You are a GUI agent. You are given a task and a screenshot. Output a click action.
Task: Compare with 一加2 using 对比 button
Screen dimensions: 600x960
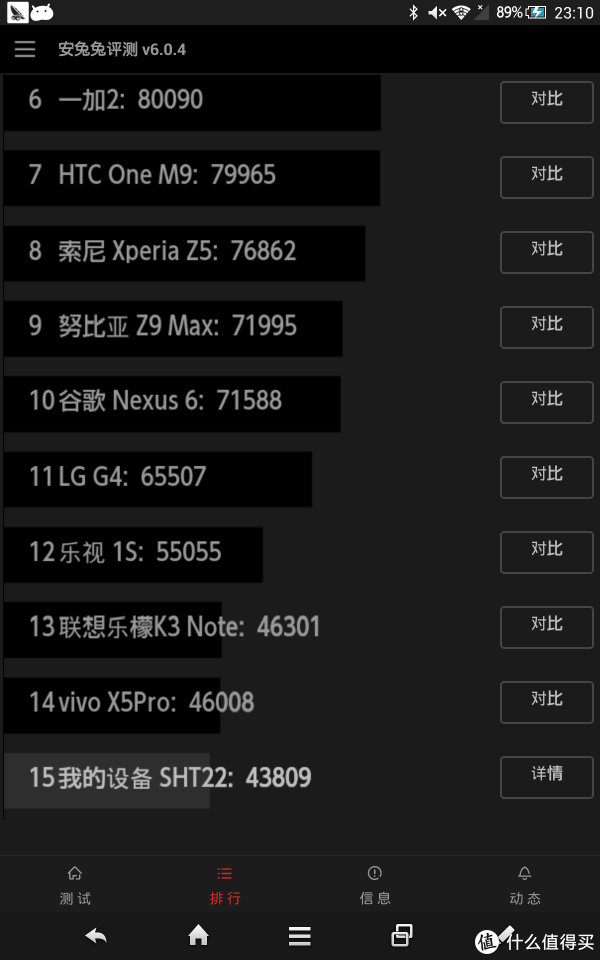pos(546,102)
